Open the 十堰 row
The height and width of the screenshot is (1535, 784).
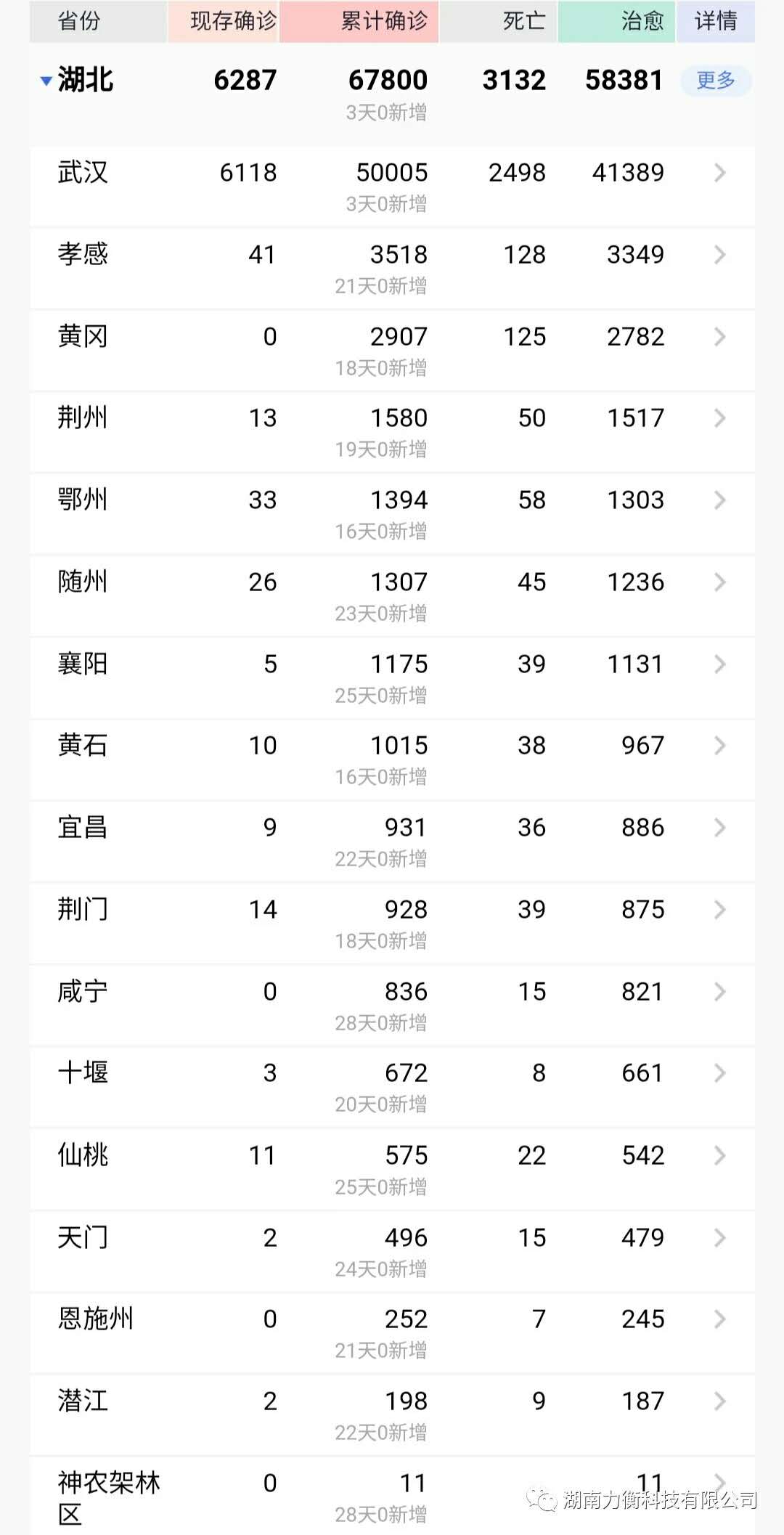tap(392, 1087)
